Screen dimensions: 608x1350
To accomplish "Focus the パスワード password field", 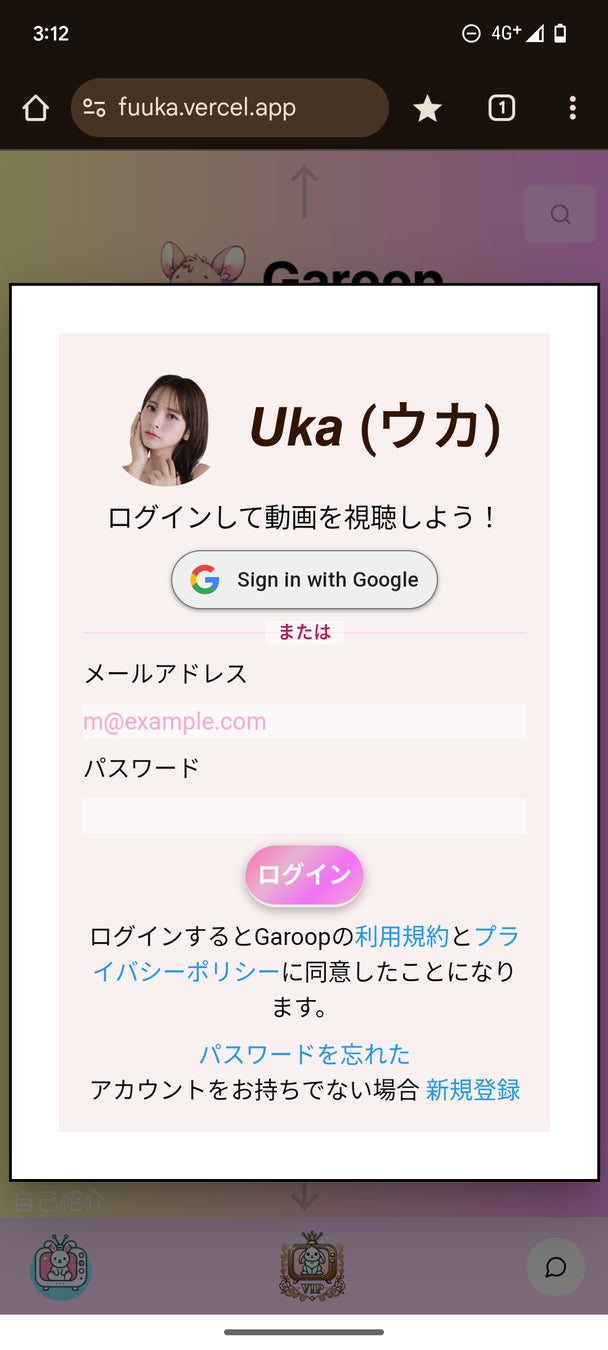I will [x=304, y=816].
